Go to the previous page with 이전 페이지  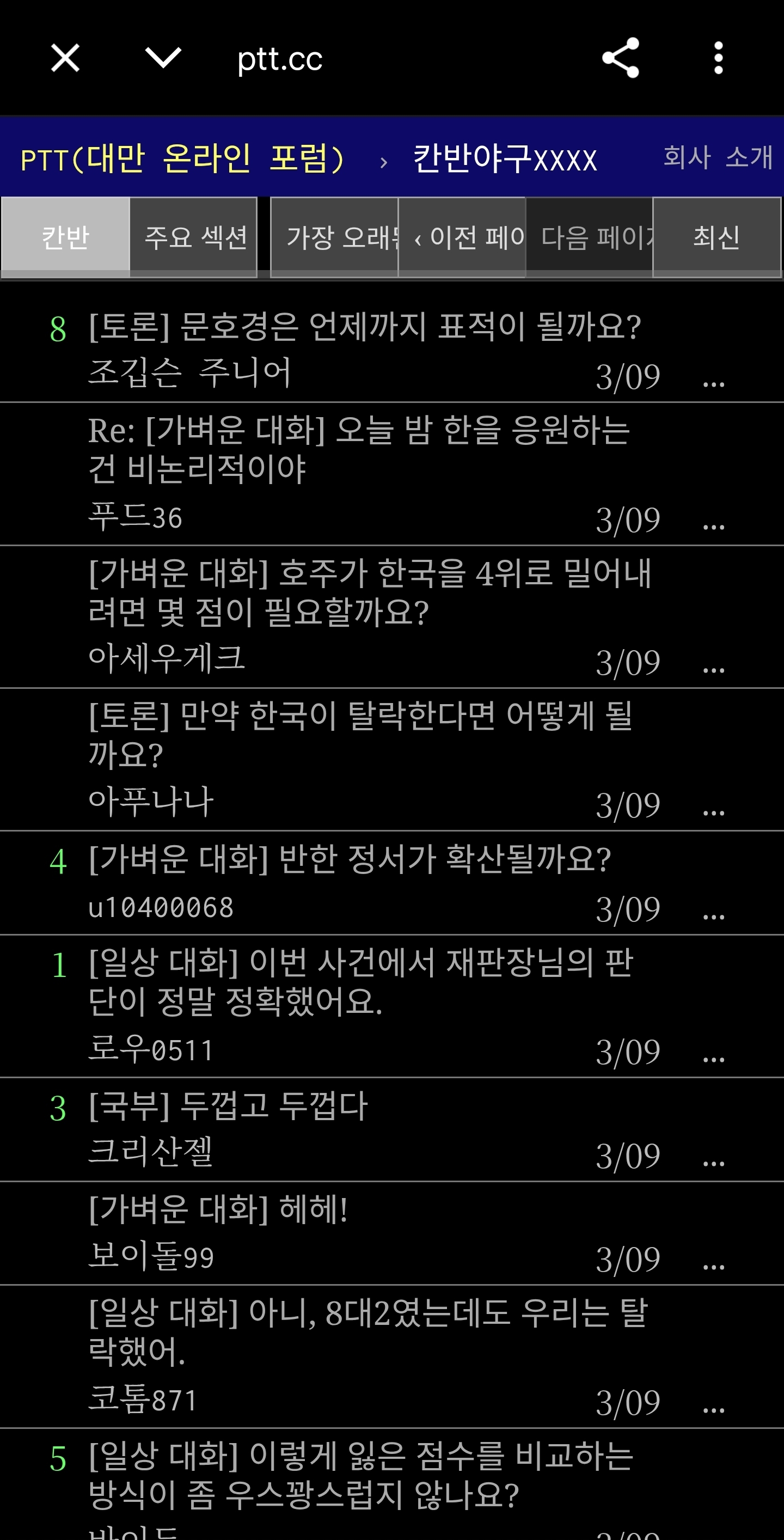[463, 237]
